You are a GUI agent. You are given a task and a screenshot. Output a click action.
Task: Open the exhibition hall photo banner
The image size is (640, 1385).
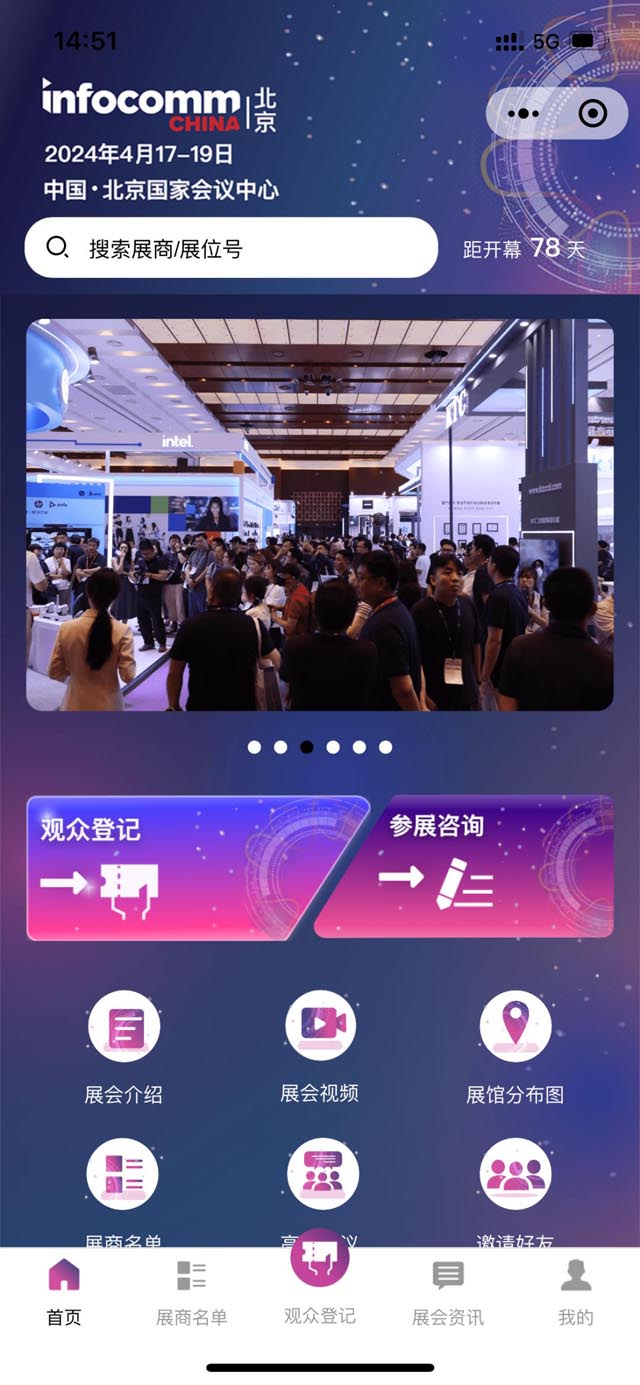[320, 515]
